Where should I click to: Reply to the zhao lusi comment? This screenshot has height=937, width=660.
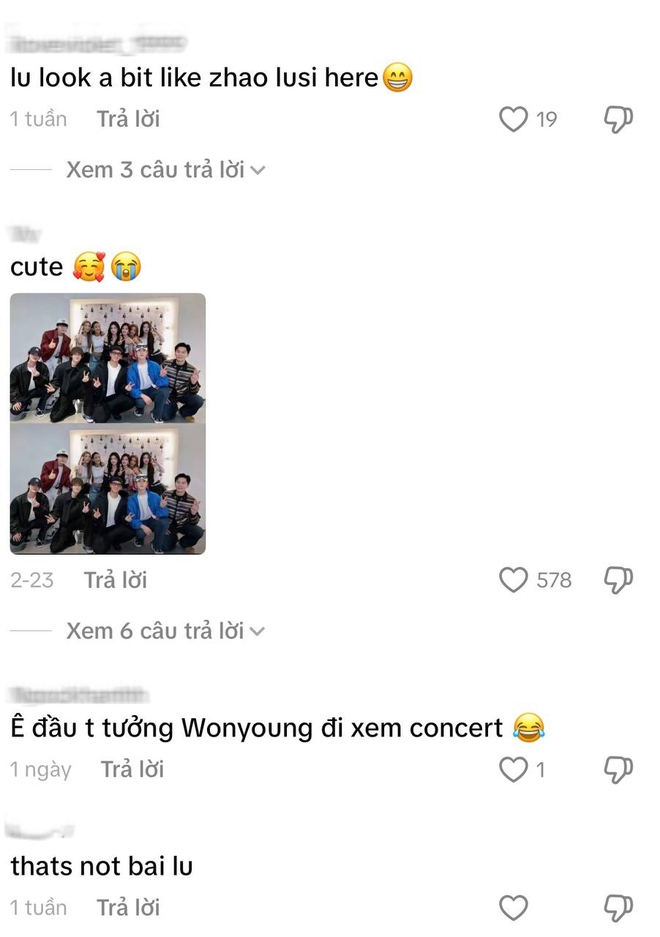(128, 119)
